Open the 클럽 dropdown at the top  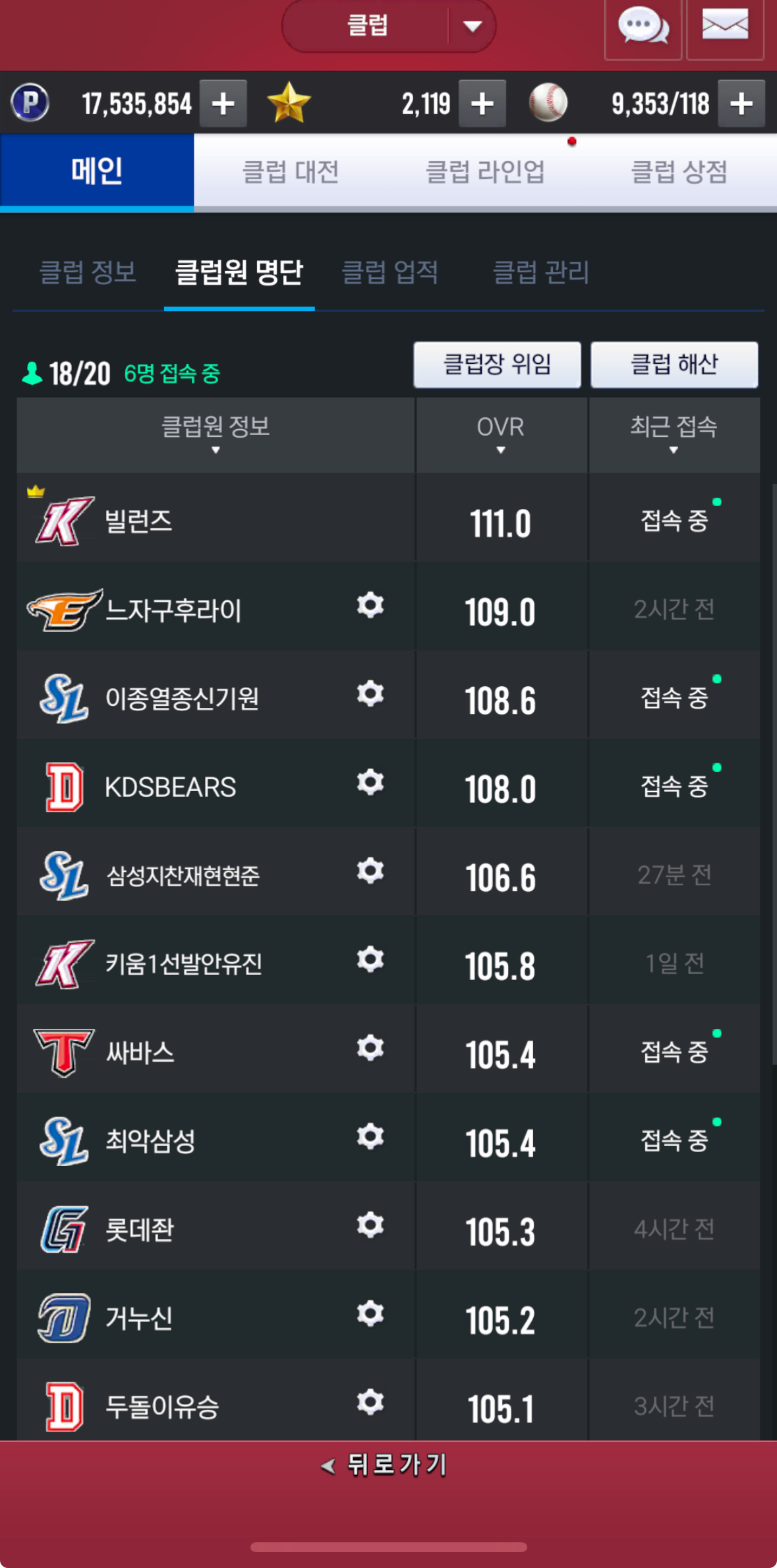click(x=388, y=26)
